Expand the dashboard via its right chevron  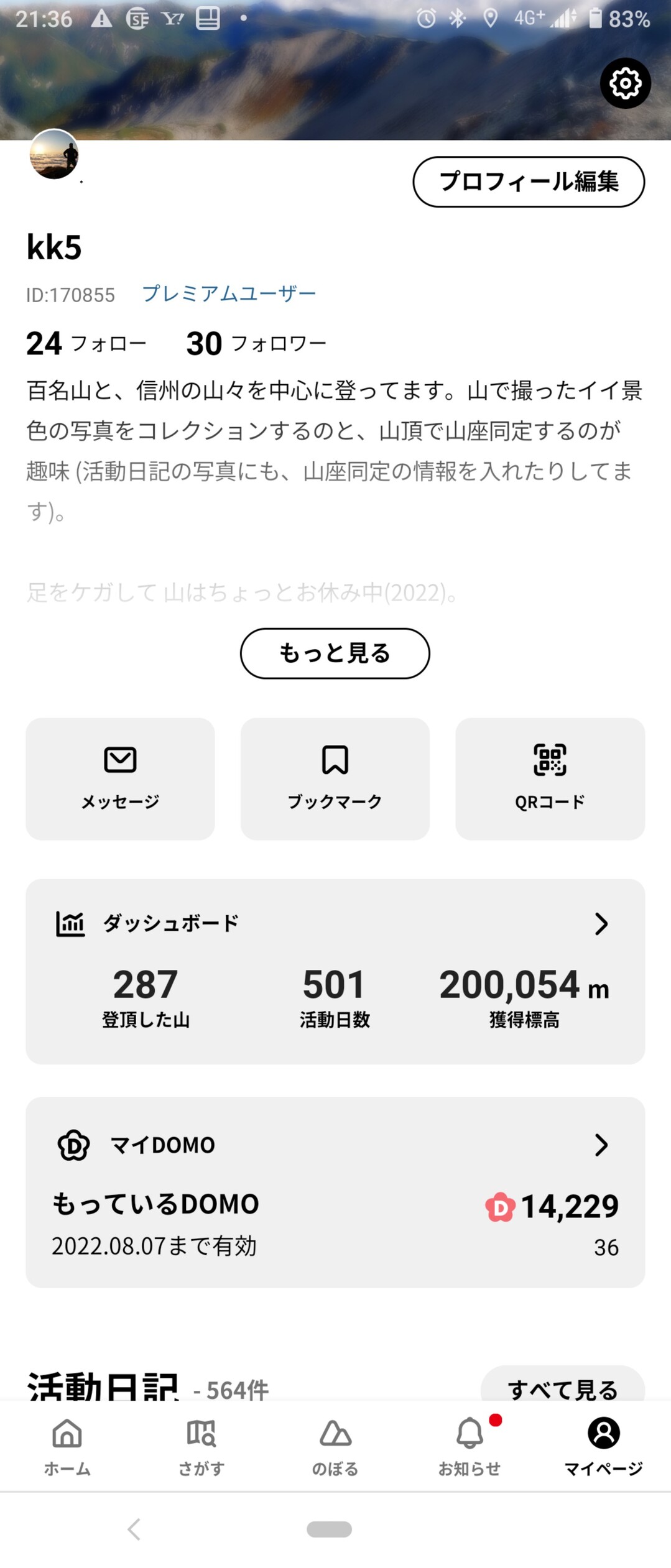(601, 925)
